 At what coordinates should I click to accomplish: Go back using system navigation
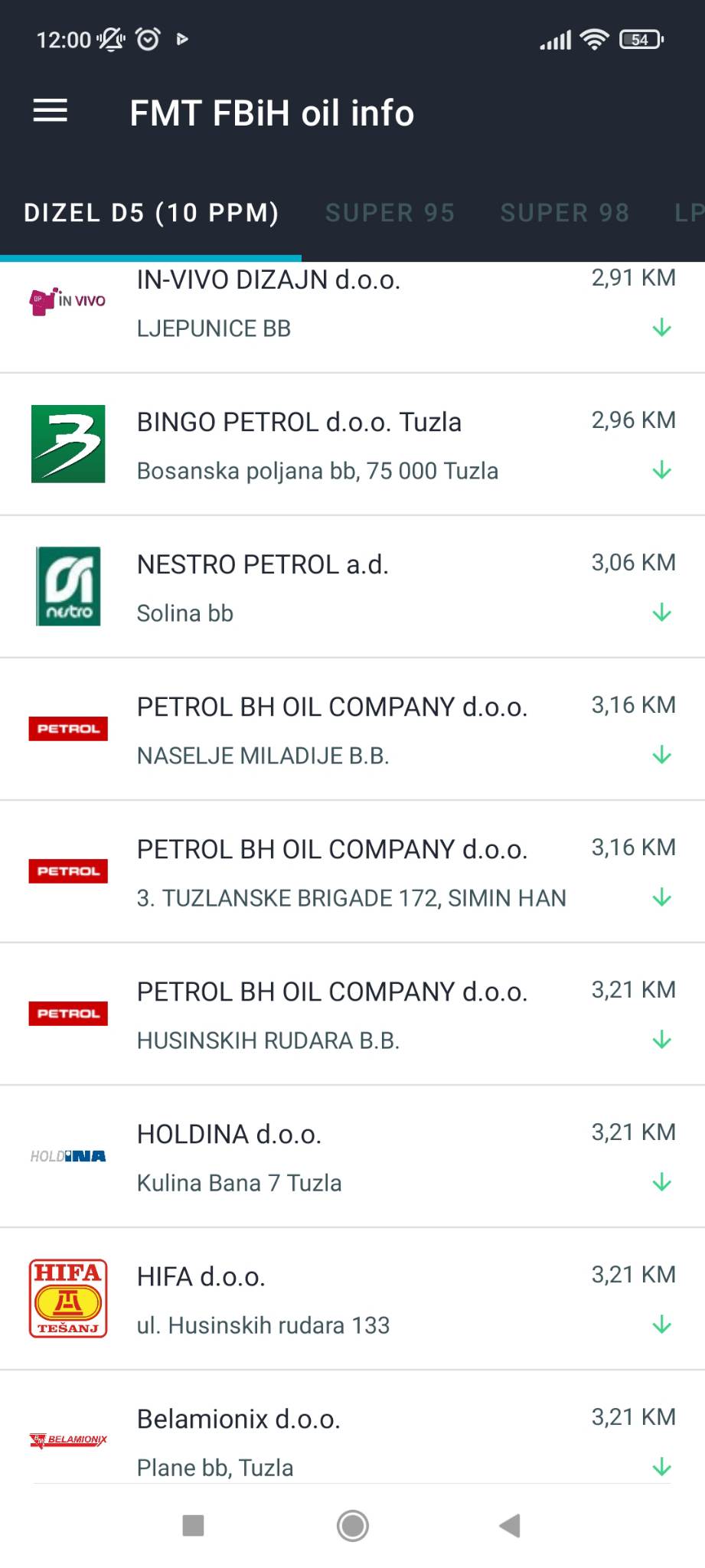pos(510,1525)
